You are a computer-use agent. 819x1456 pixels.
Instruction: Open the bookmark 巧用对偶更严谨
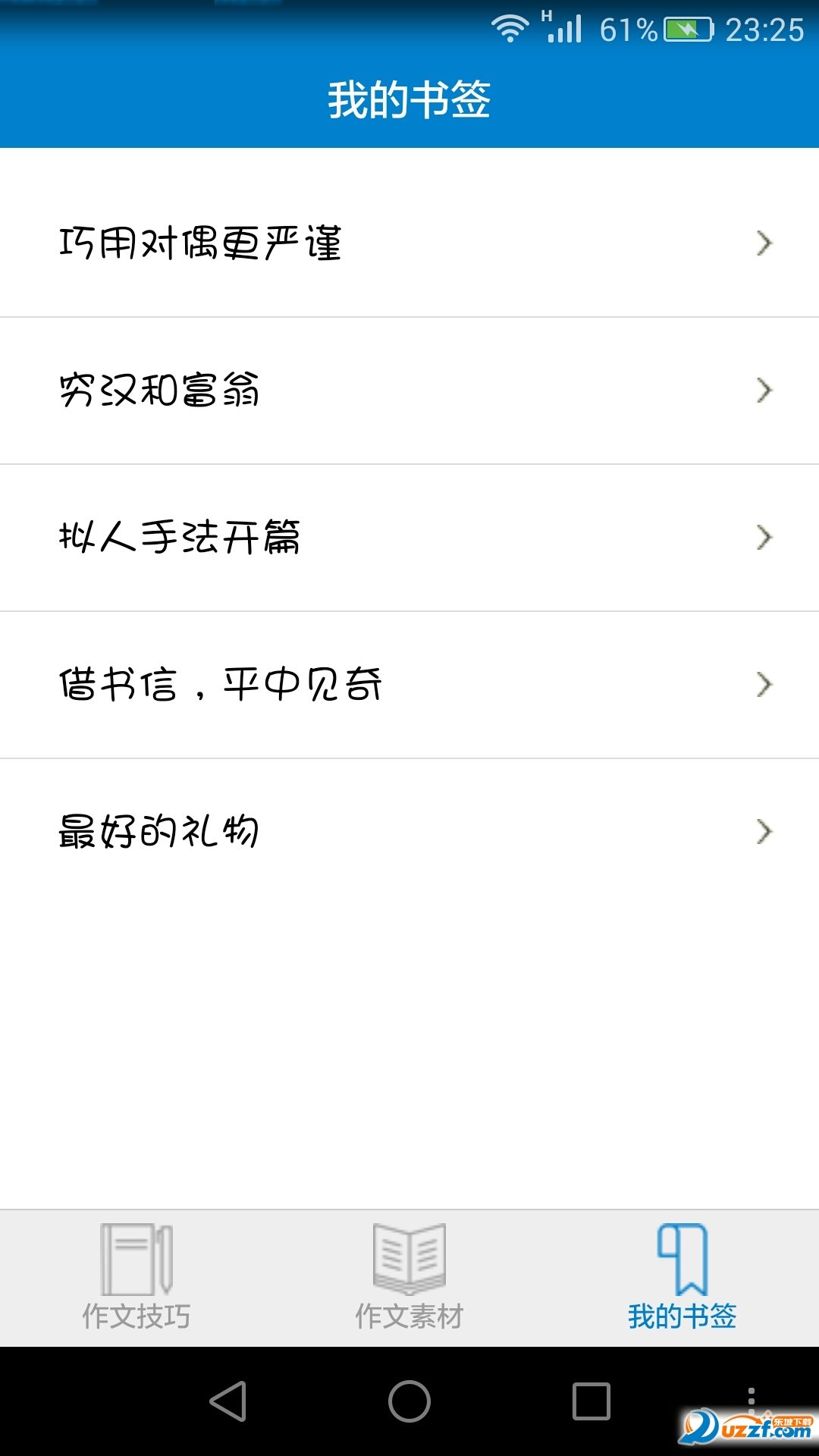pyautogui.click(x=409, y=243)
